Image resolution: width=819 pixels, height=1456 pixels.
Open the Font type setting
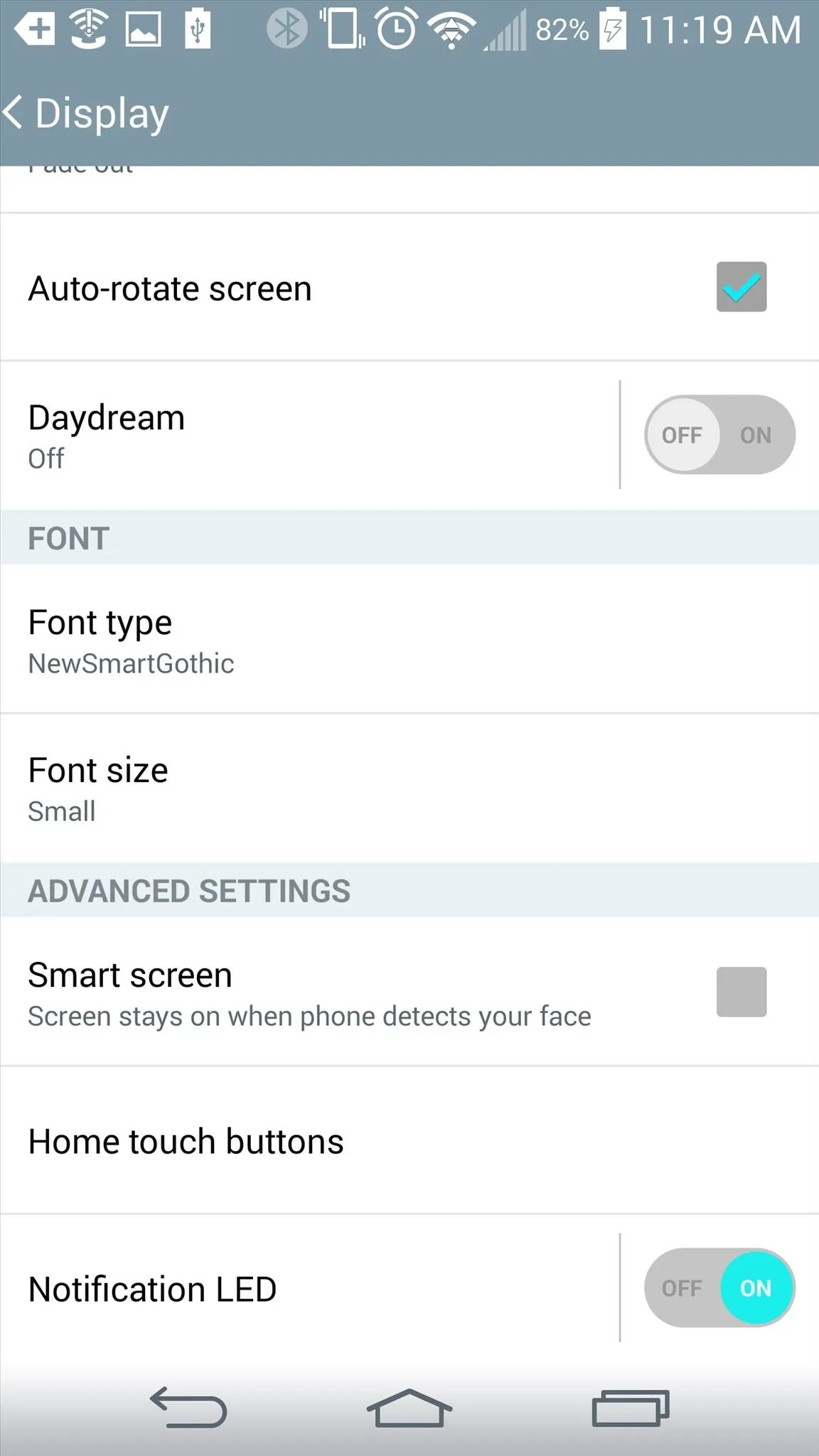pos(409,639)
